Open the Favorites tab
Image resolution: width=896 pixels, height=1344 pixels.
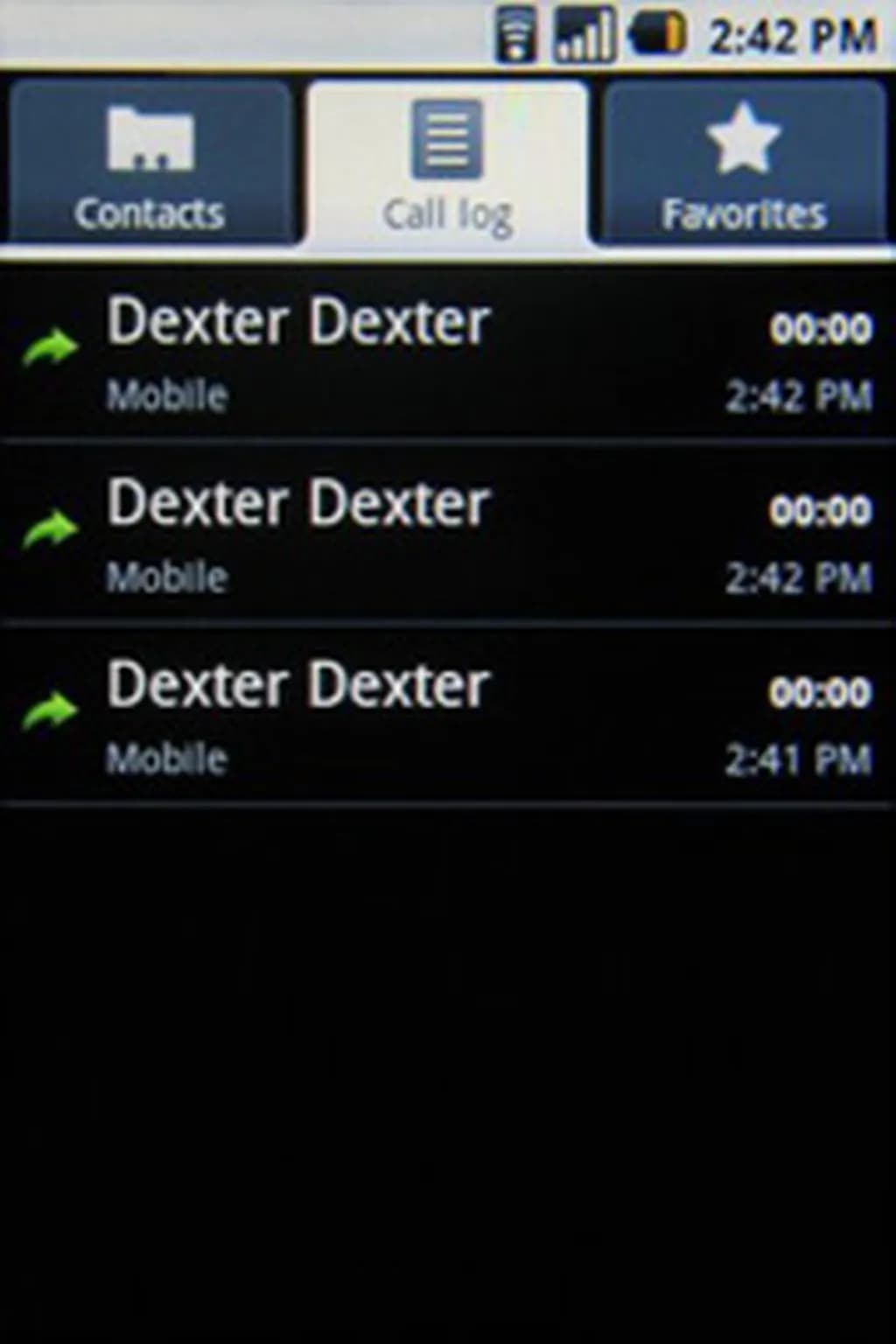(744, 164)
